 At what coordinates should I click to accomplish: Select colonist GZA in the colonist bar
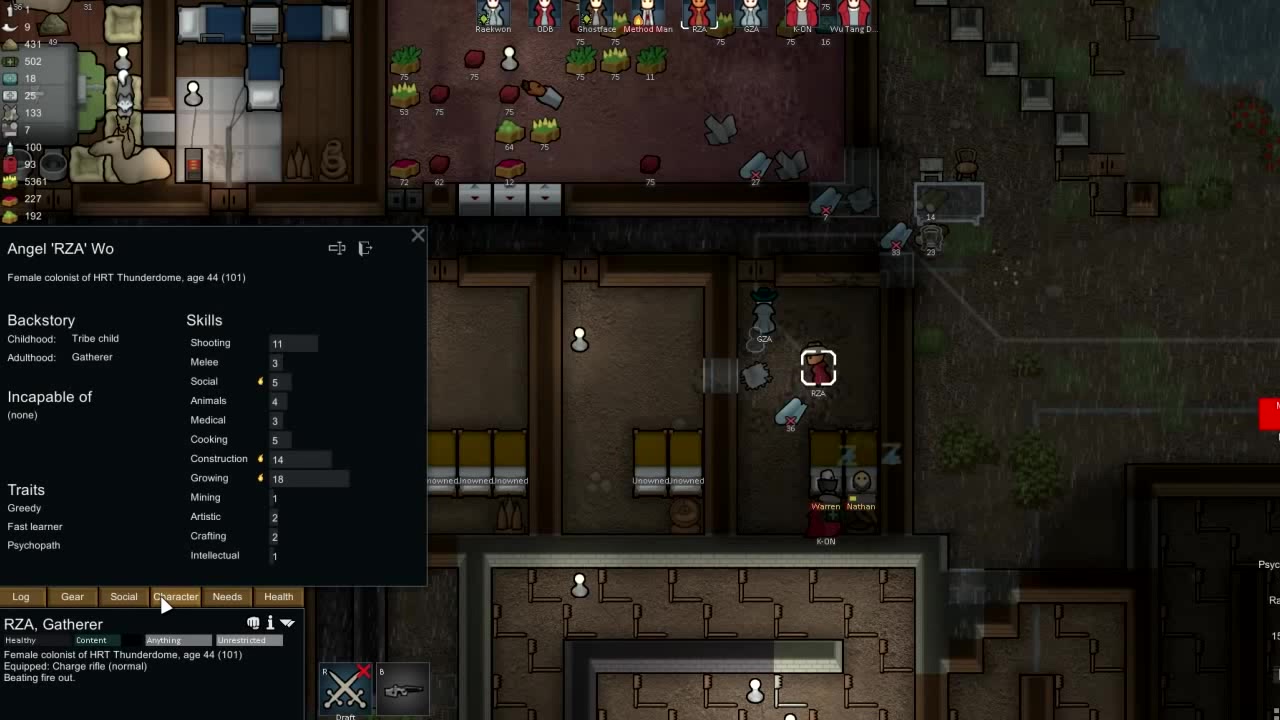click(x=751, y=14)
